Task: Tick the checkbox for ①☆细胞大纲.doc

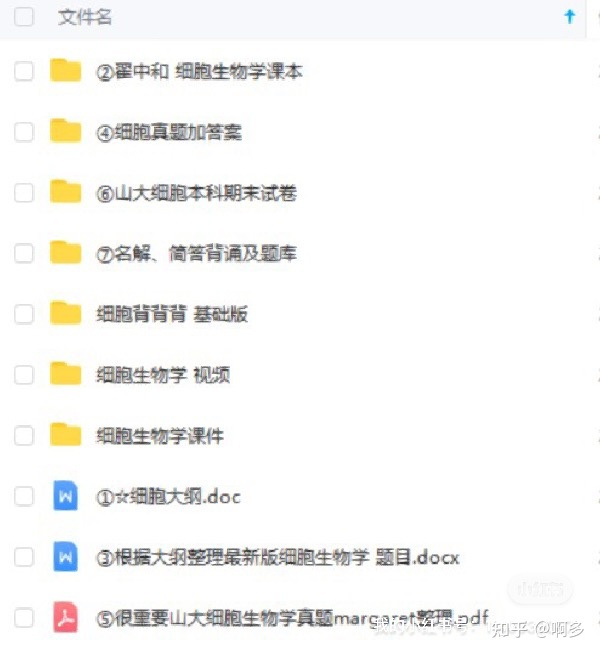Action: pos(24,496)
